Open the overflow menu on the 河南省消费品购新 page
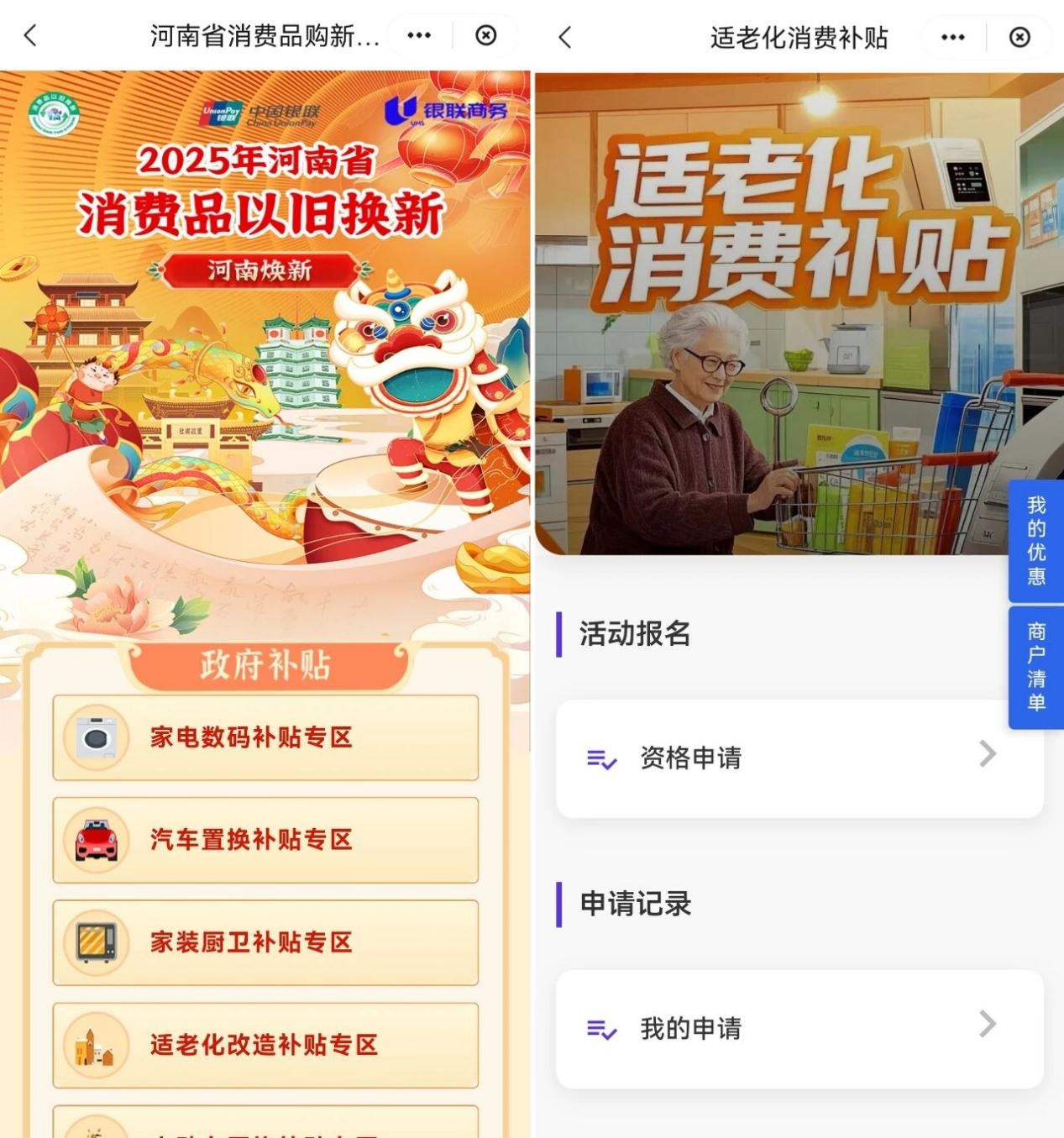1064x1138 pixels. (x=419, y=35)
